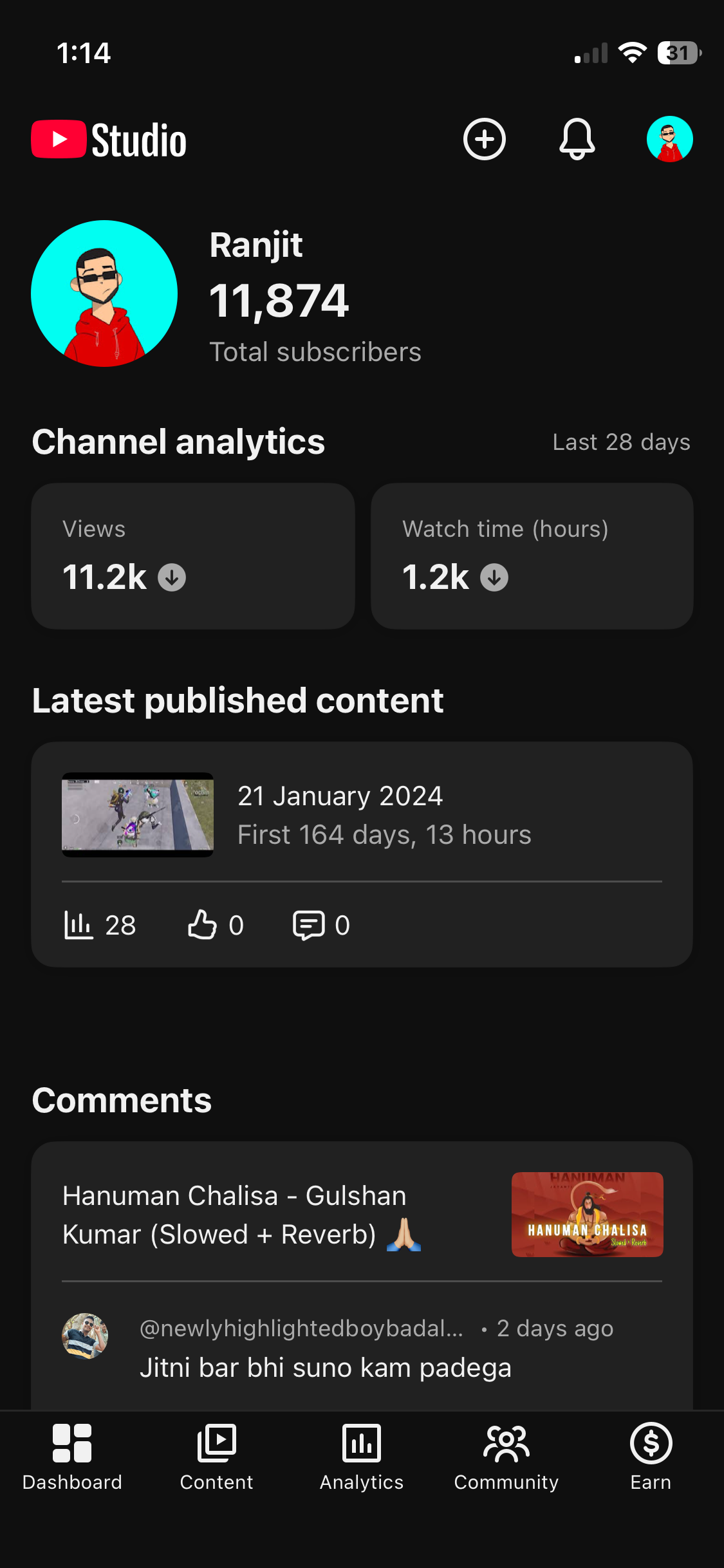Open the Watch time (hours) card
This screenshot has width=724, height=1568.
[532, 556]
